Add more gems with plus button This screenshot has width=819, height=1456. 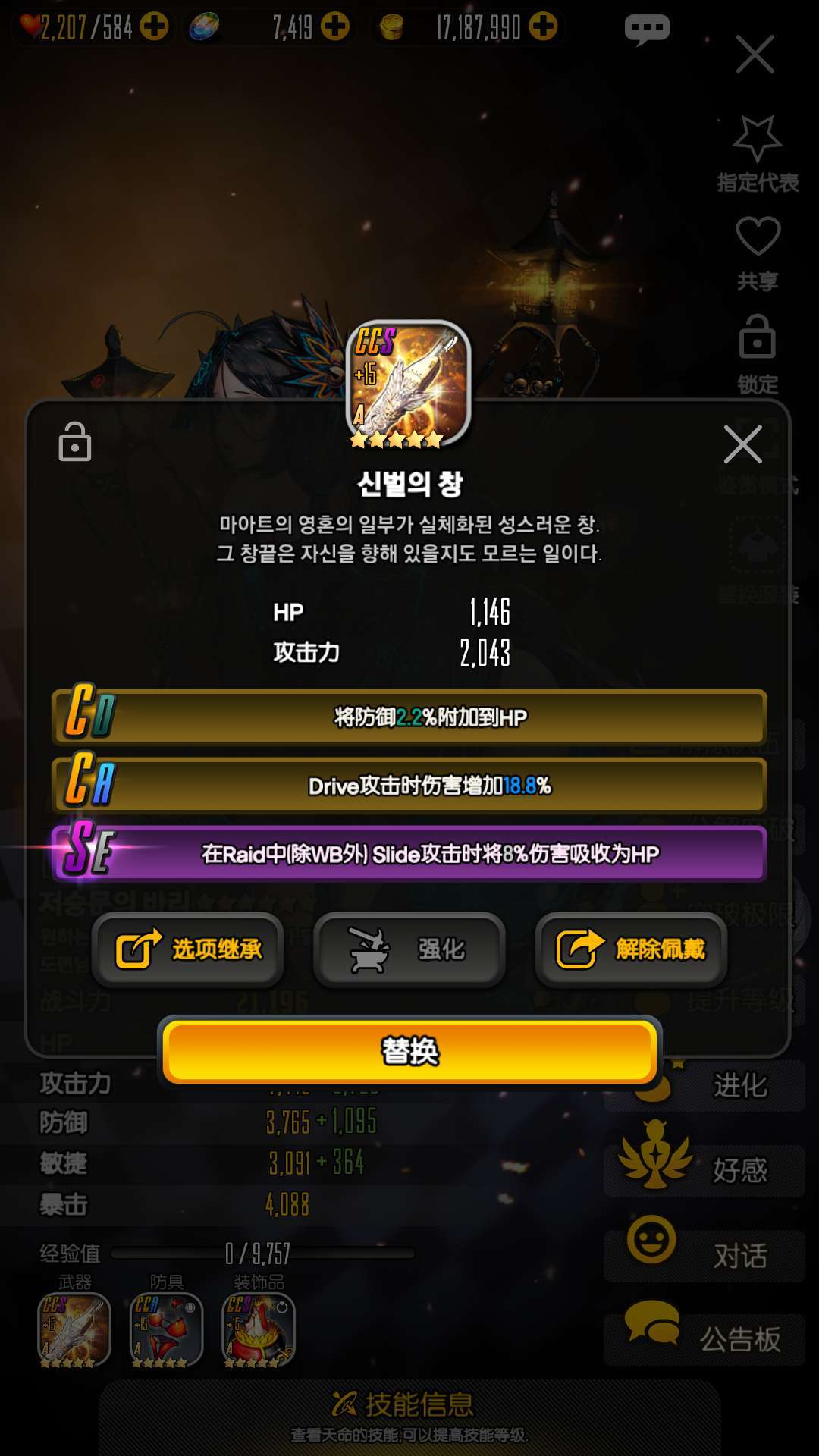(334, 27)
